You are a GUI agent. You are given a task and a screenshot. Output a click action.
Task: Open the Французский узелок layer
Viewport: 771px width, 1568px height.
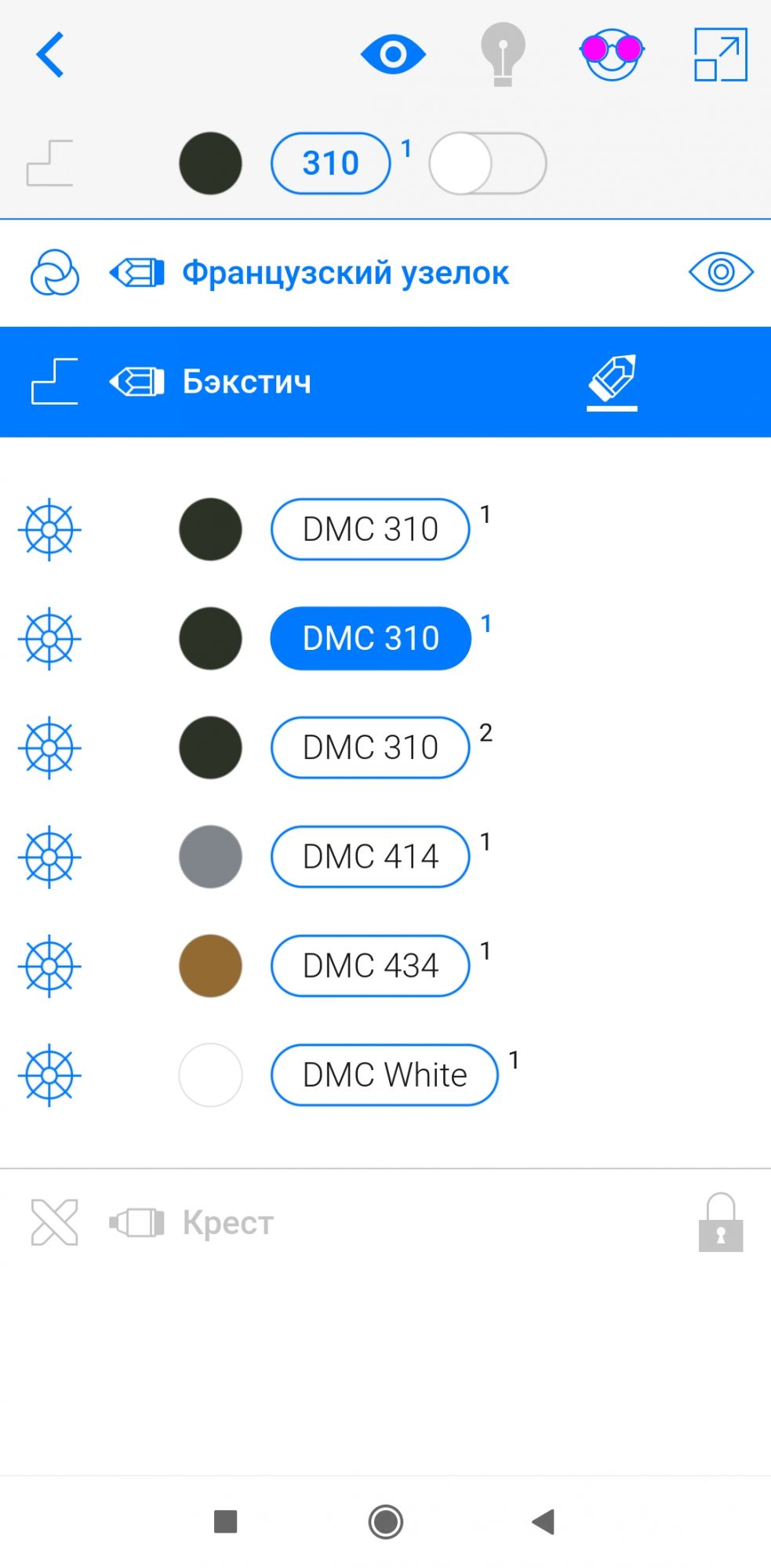(x=345, y=273)
